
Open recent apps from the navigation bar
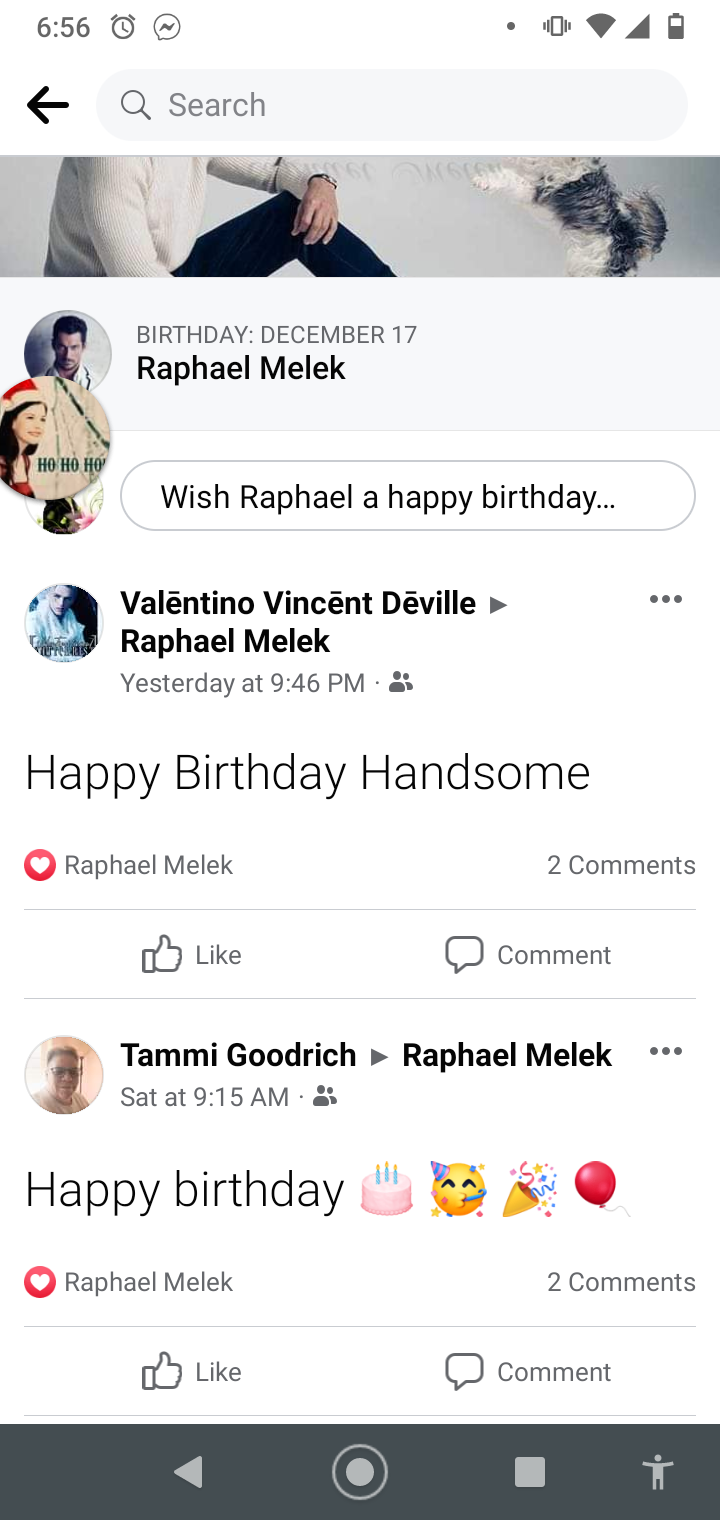coord(529,1472)
